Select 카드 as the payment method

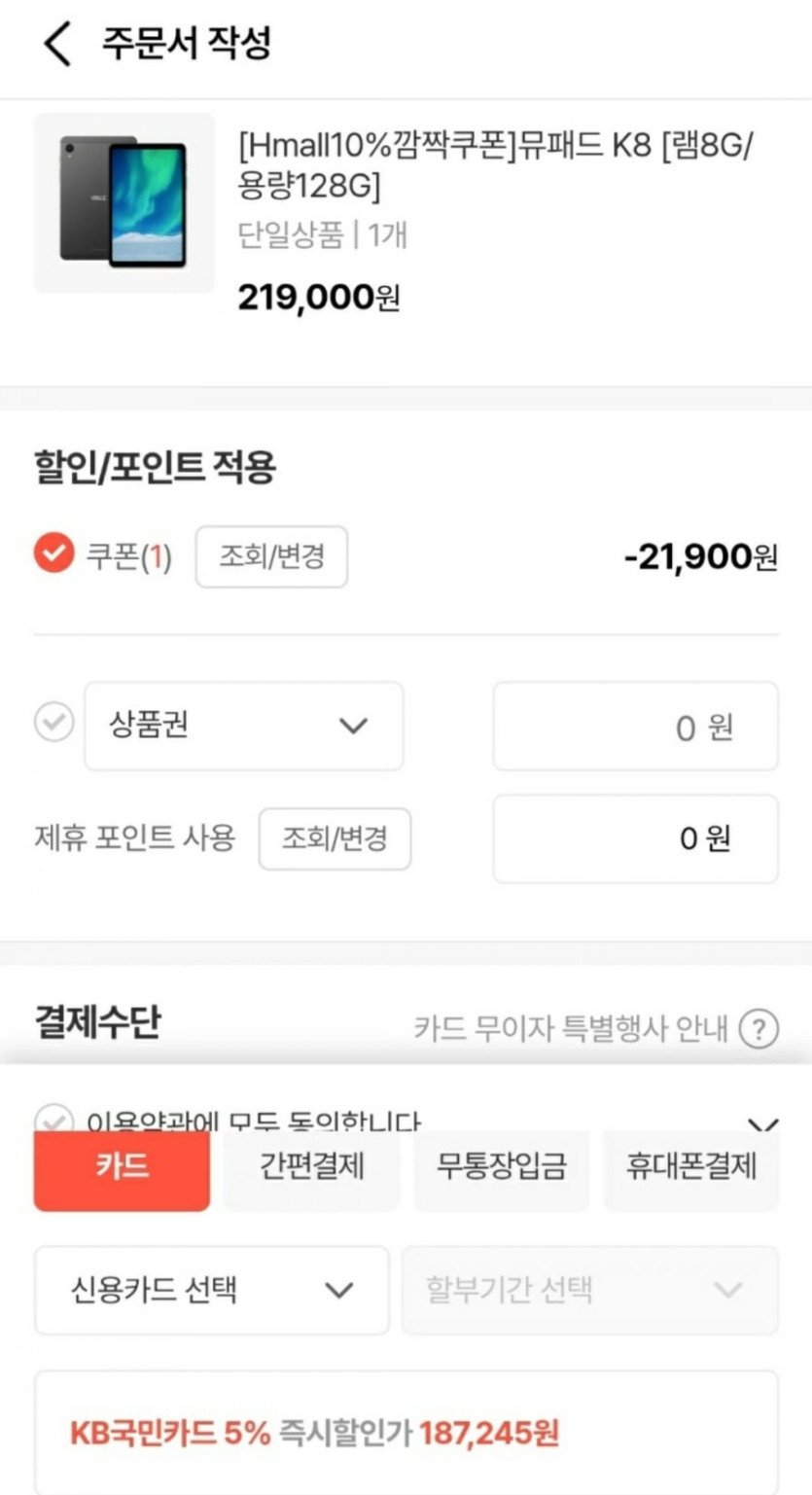click(122, 1167)
